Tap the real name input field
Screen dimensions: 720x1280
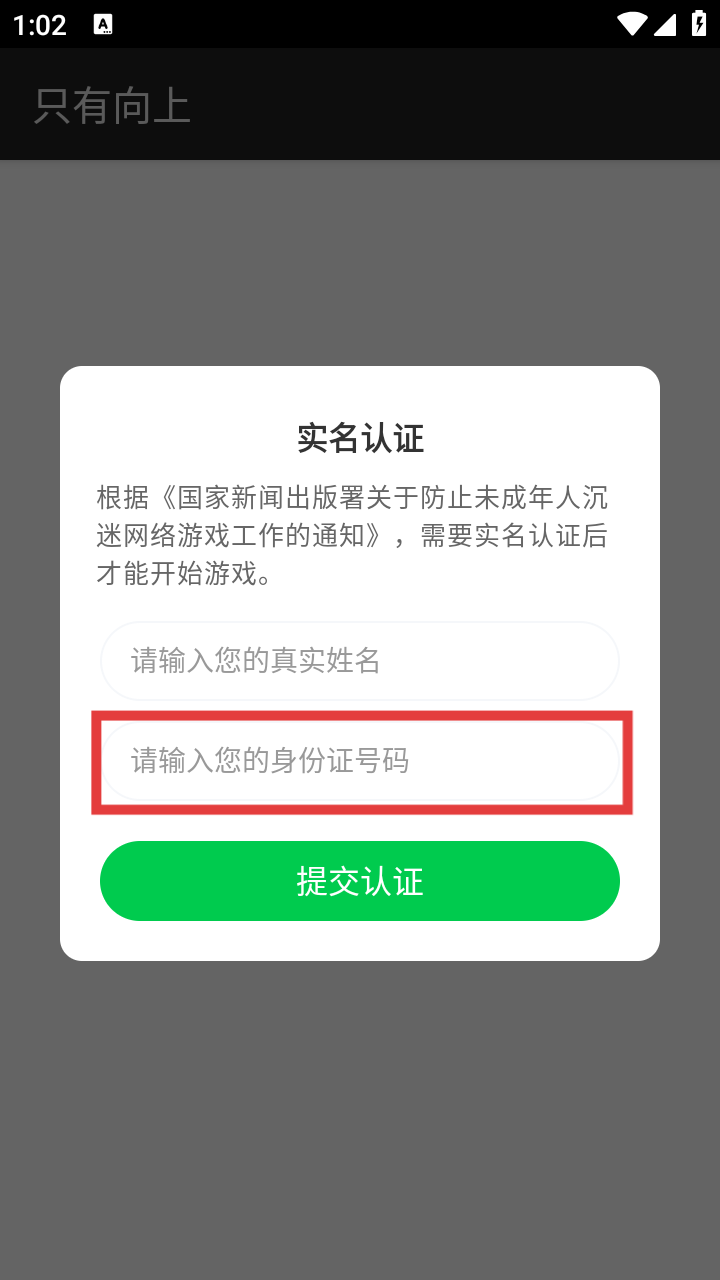pos(360,661)
